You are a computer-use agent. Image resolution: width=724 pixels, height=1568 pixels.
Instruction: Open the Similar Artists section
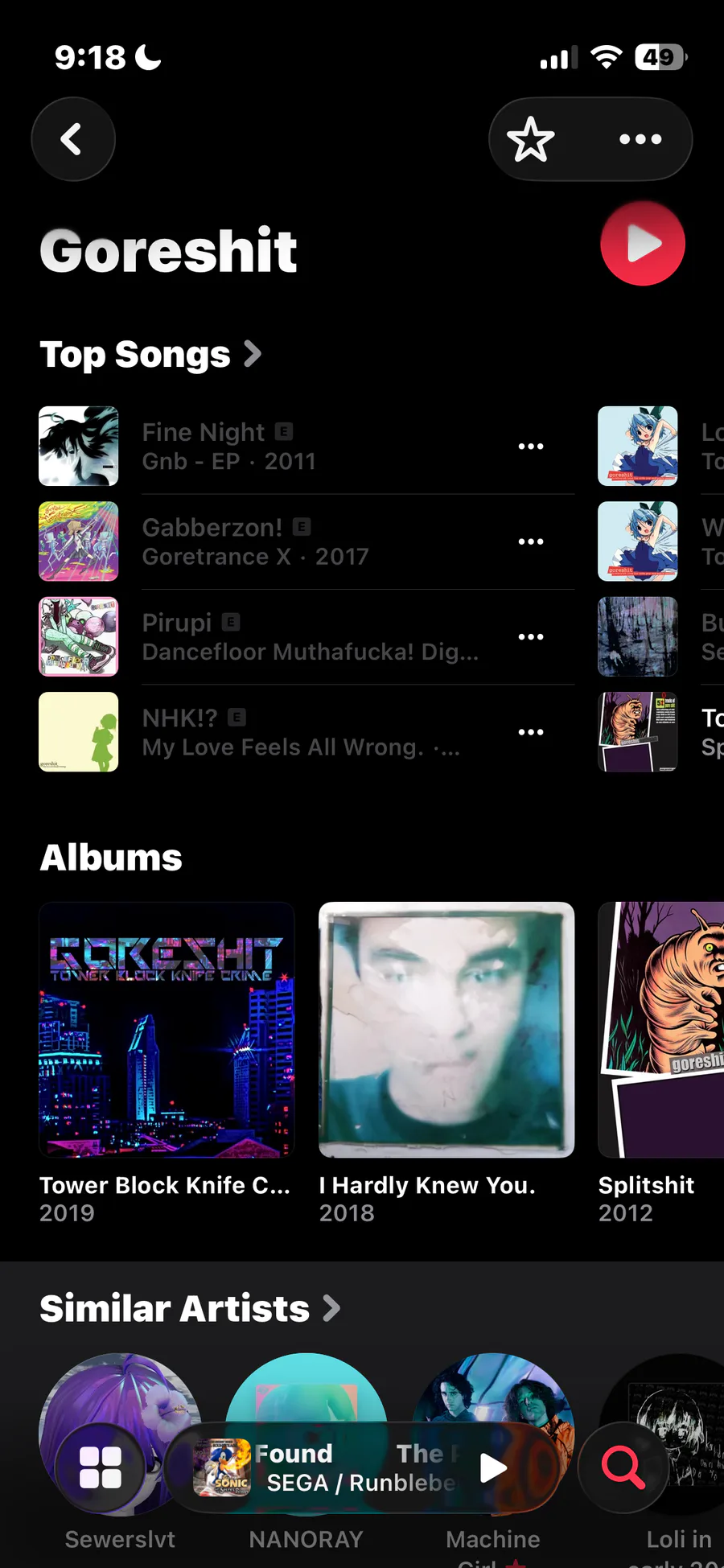tap(190, 1308)
